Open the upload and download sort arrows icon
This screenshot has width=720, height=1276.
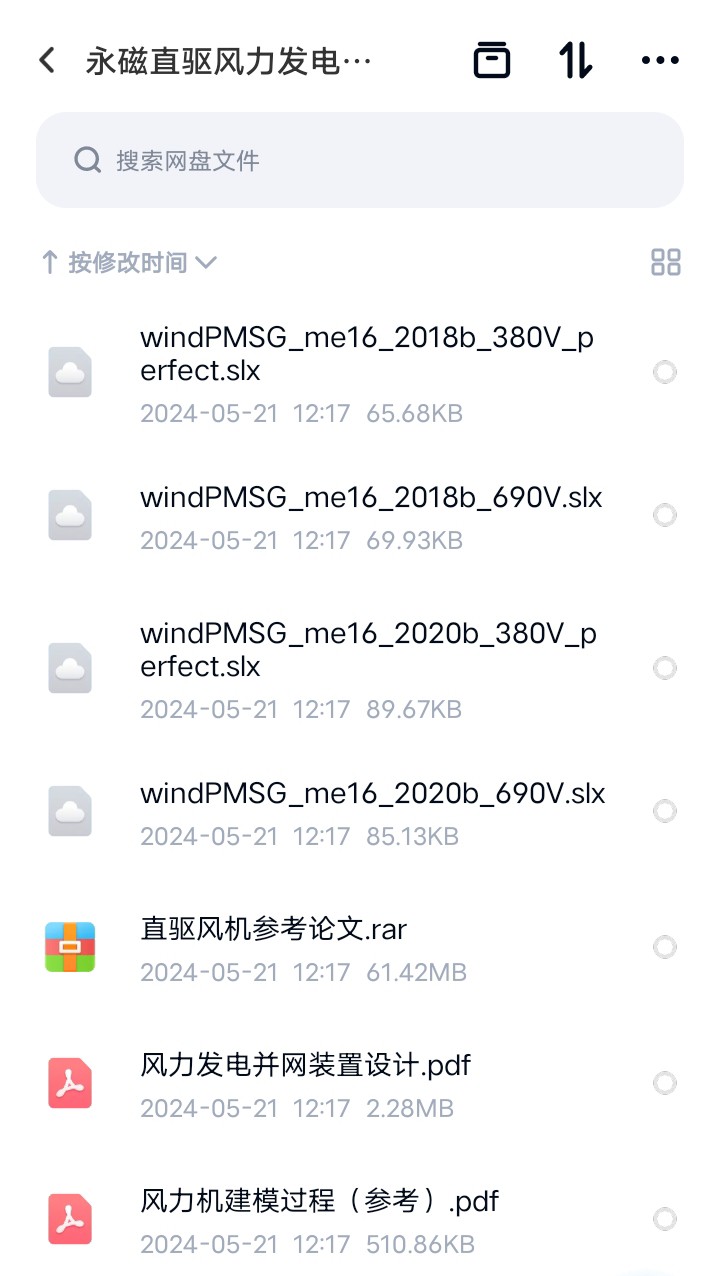tap(575, 61)
